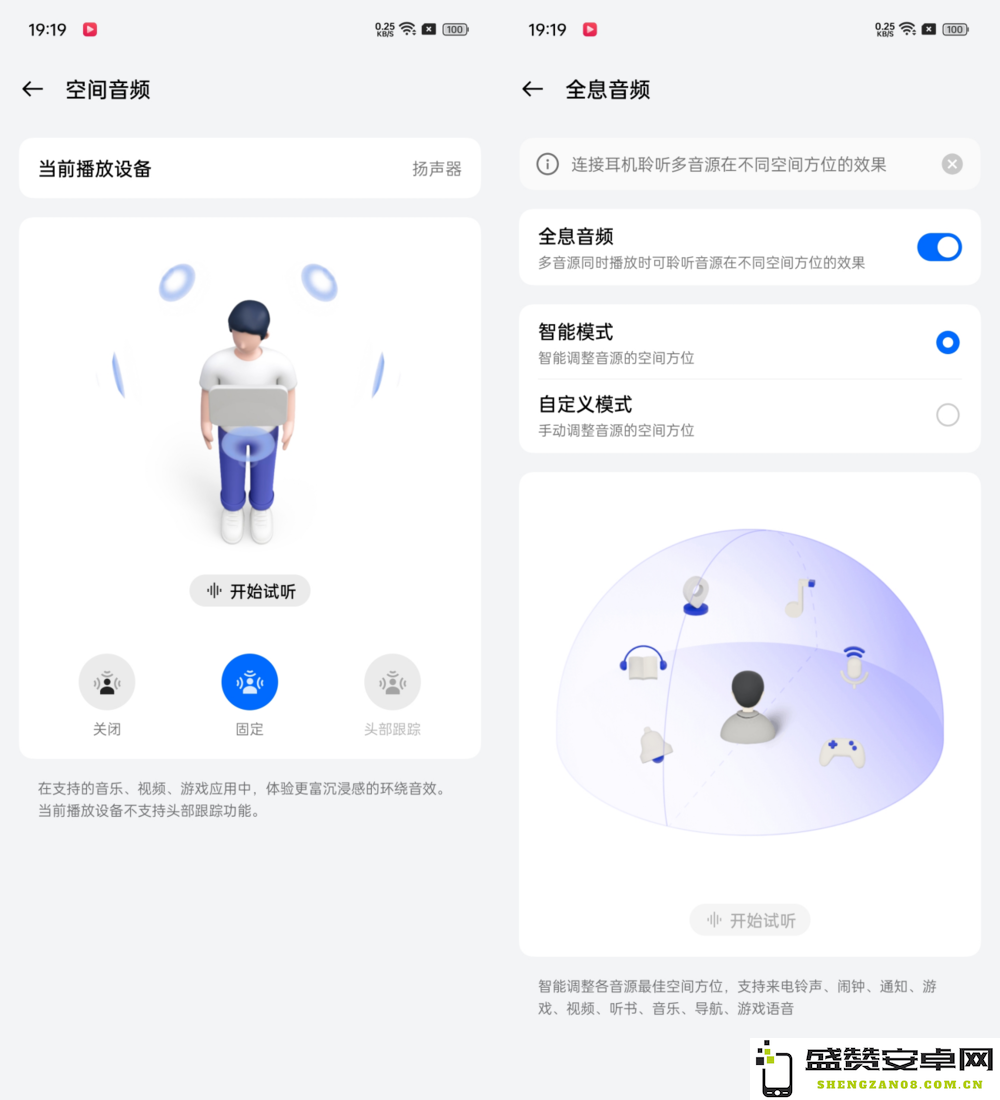Go back from 空间音频 page
Screen dimensions: 1000x1100
[33, 89]
